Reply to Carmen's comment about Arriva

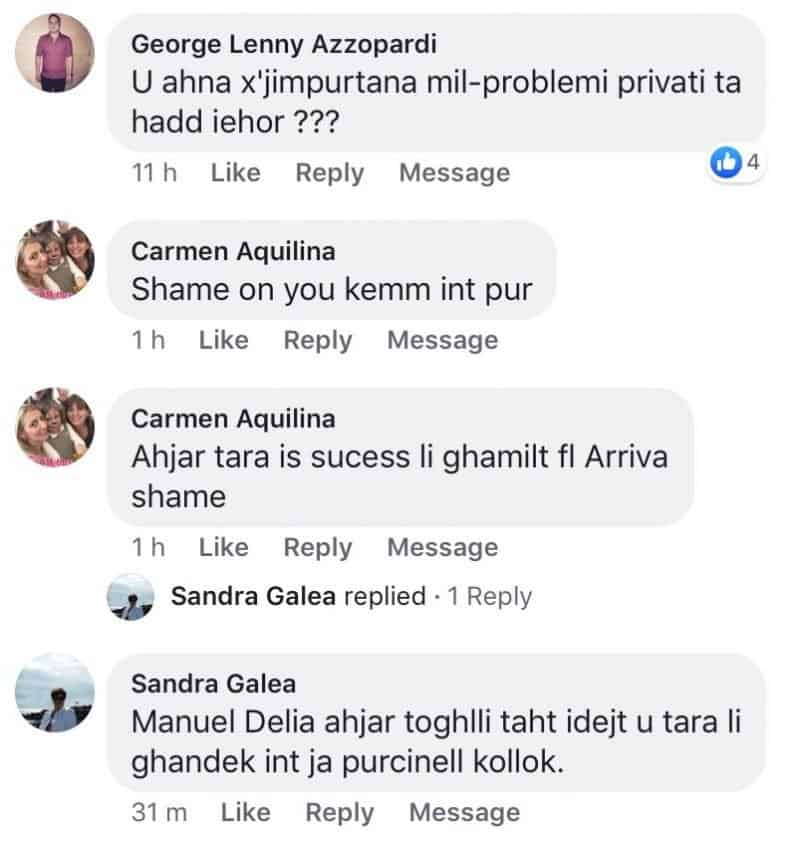pyautogui.click(x=317, y=547)
